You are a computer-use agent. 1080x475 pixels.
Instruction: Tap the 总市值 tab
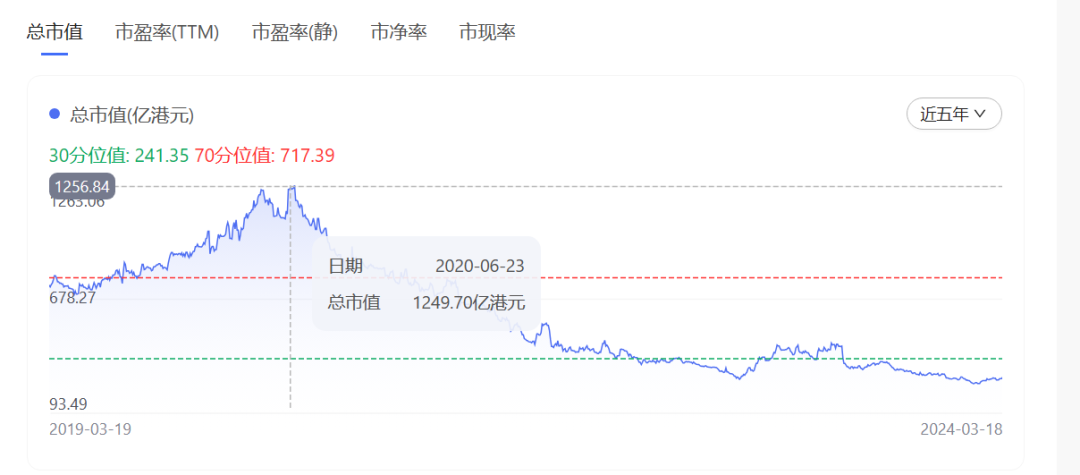coord(54,32)
